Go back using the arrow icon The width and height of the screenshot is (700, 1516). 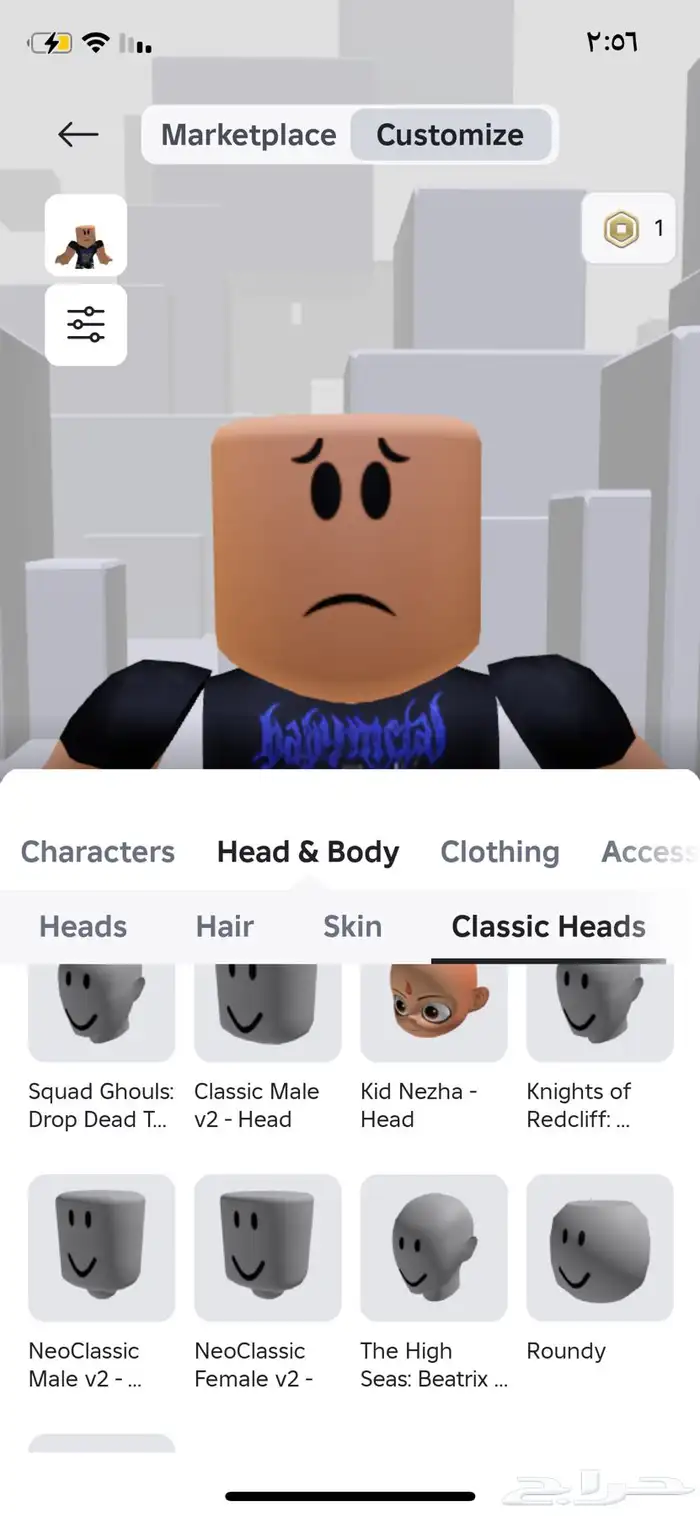click(78, 134)
